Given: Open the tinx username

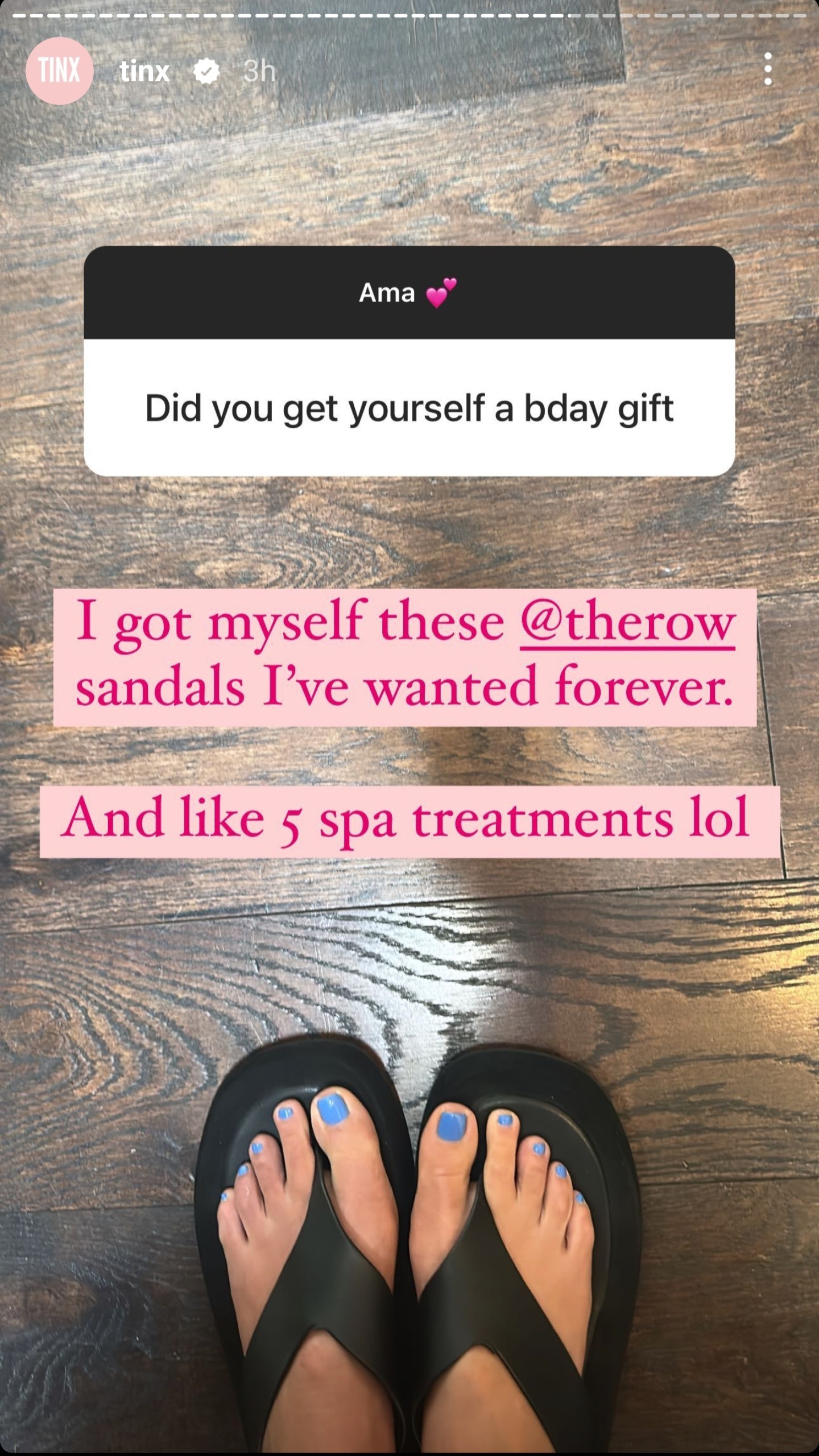Looking at the screenshot, I should (x=144, y=72).
